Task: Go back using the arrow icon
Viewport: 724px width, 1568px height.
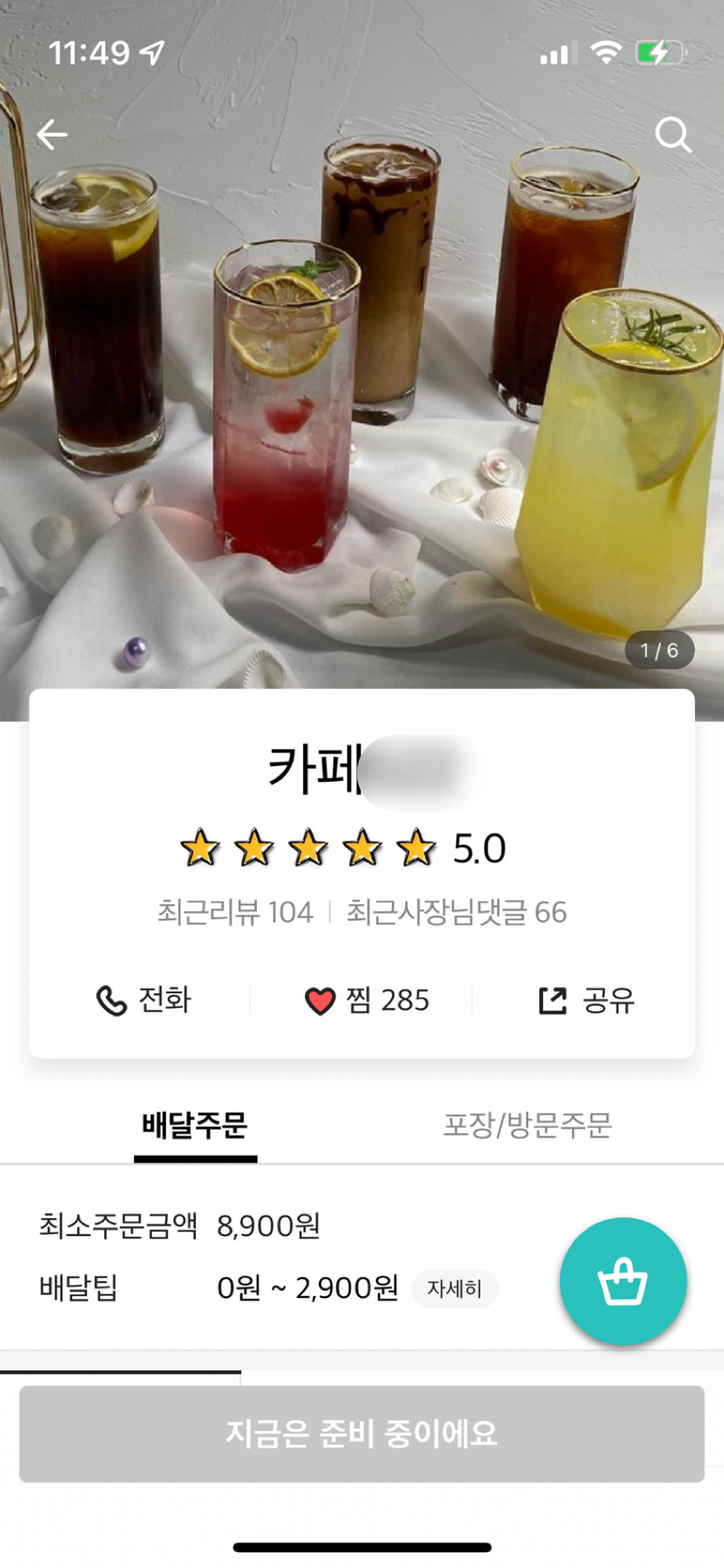Action: (52, 135)
